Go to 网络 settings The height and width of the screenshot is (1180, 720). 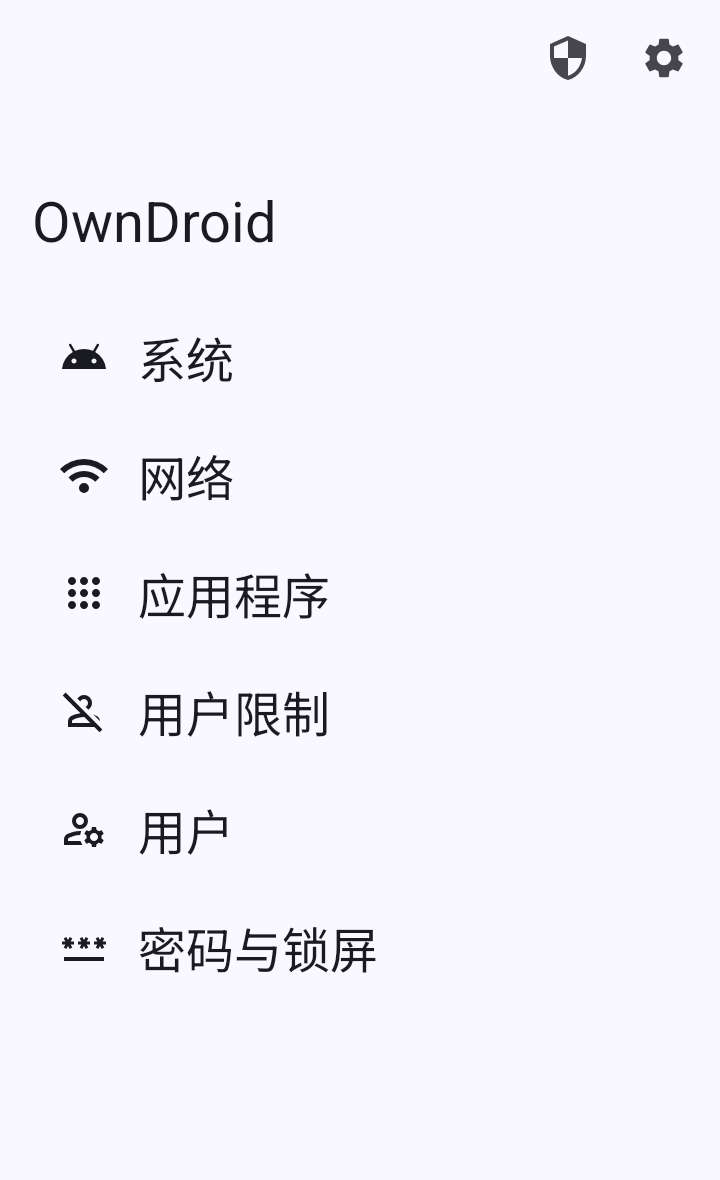coord(187,479)
